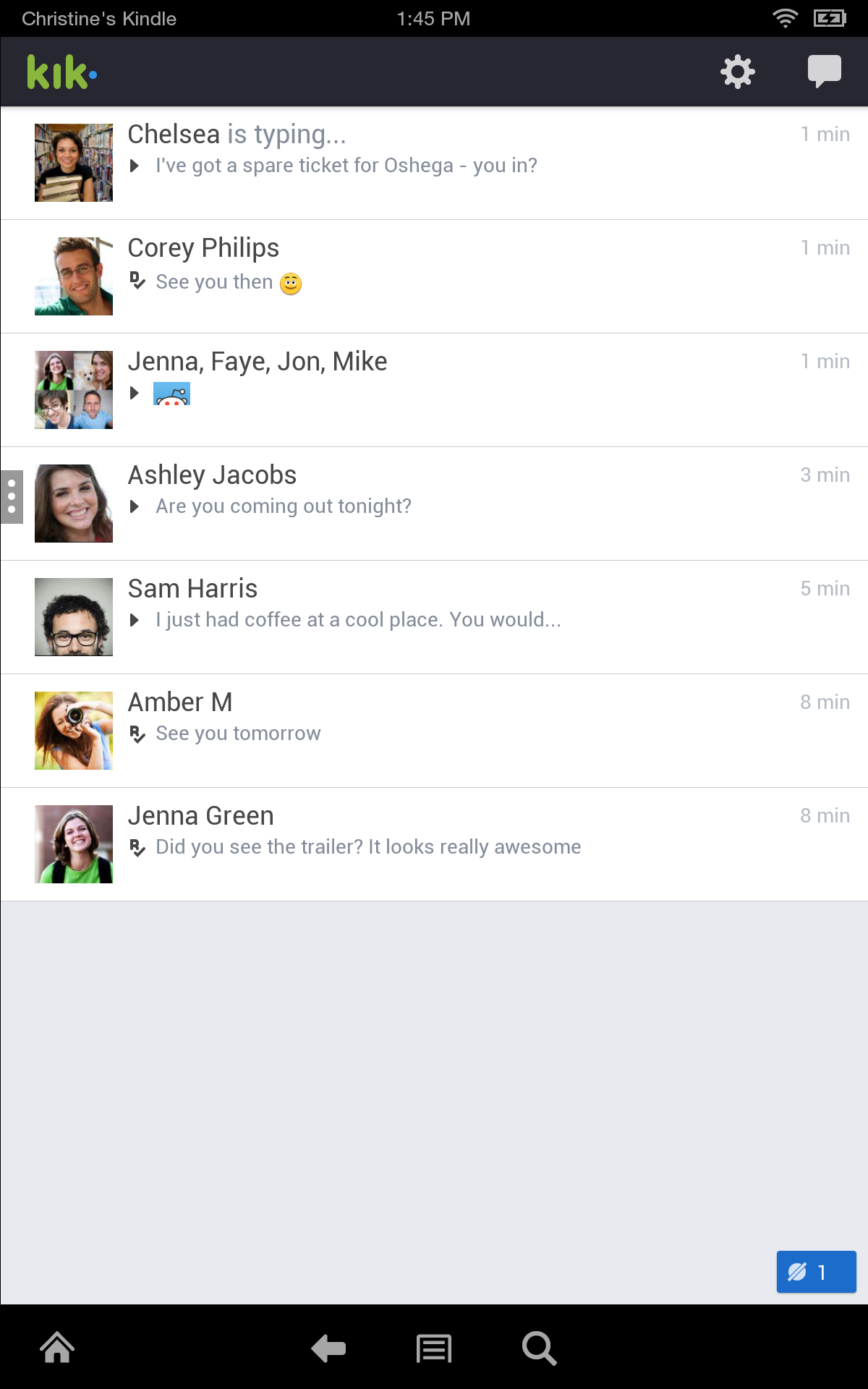Viewport: 868px width, 1389px height.
Task: Open Jenna Green conversation
Action: pyautogui.click(x=434, y=845)
